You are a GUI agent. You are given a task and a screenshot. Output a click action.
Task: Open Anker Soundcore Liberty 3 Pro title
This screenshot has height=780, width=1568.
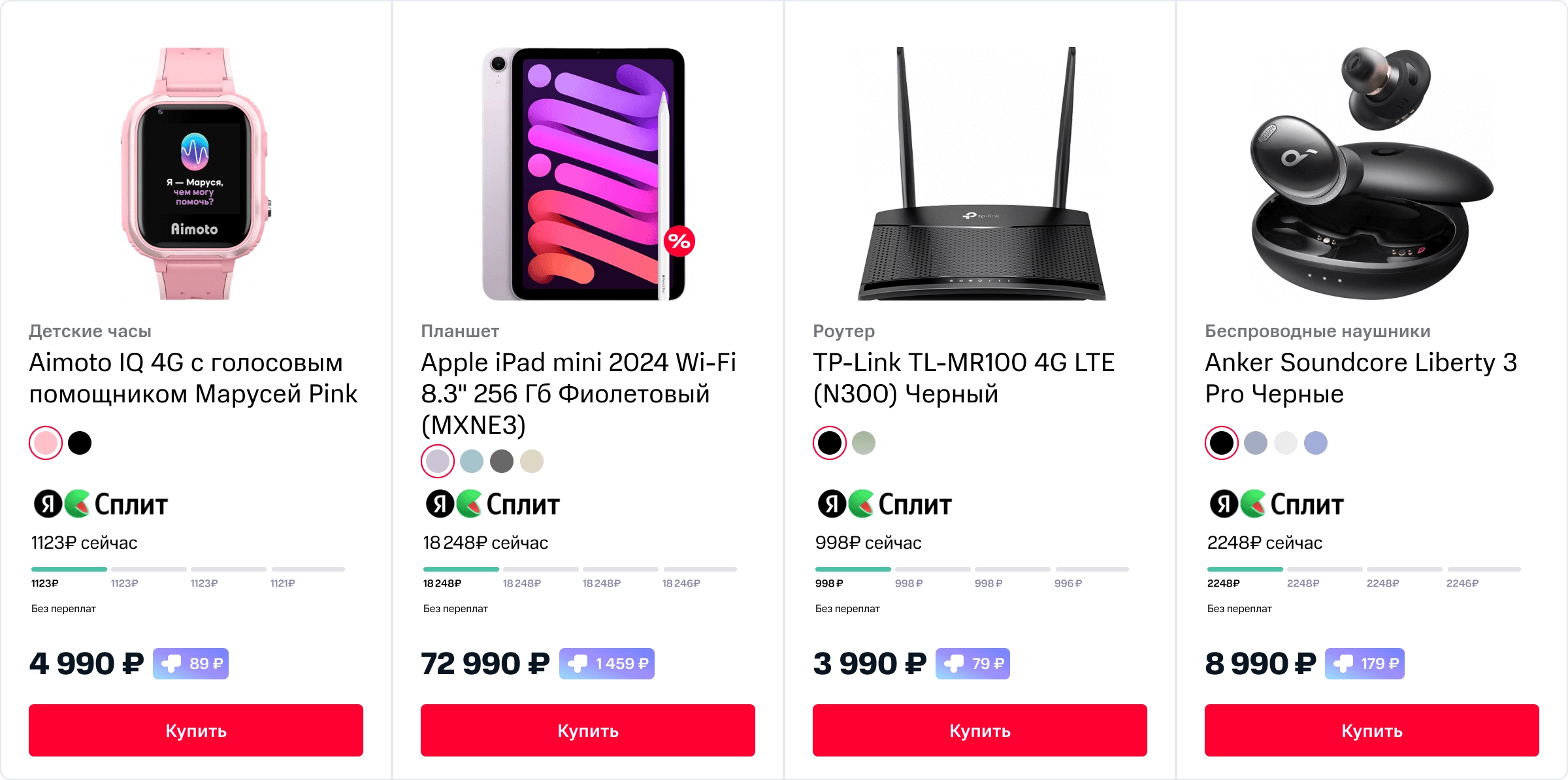tap(1360, 378)
